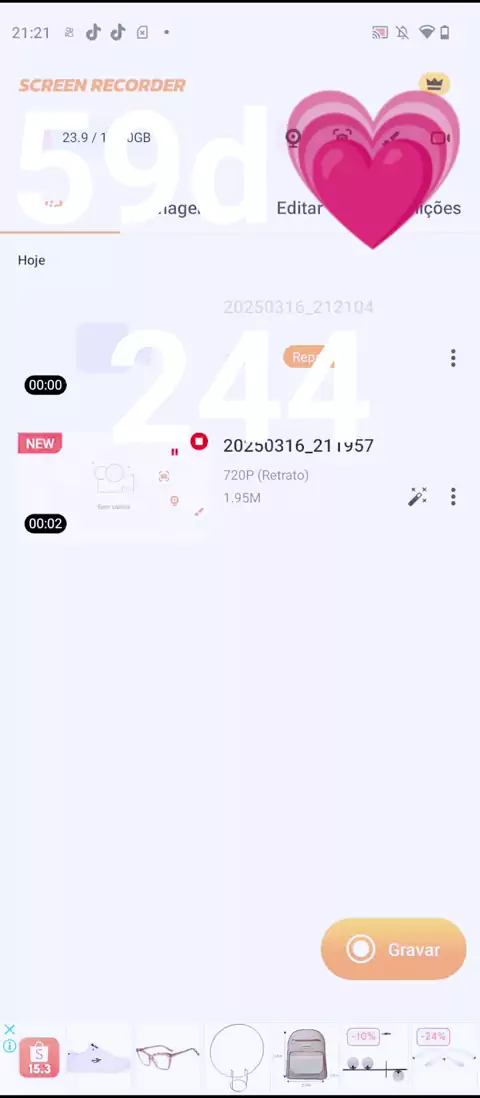Switch to the Editar tab
Screen dimensions: 480x1098
coord(299,208)
